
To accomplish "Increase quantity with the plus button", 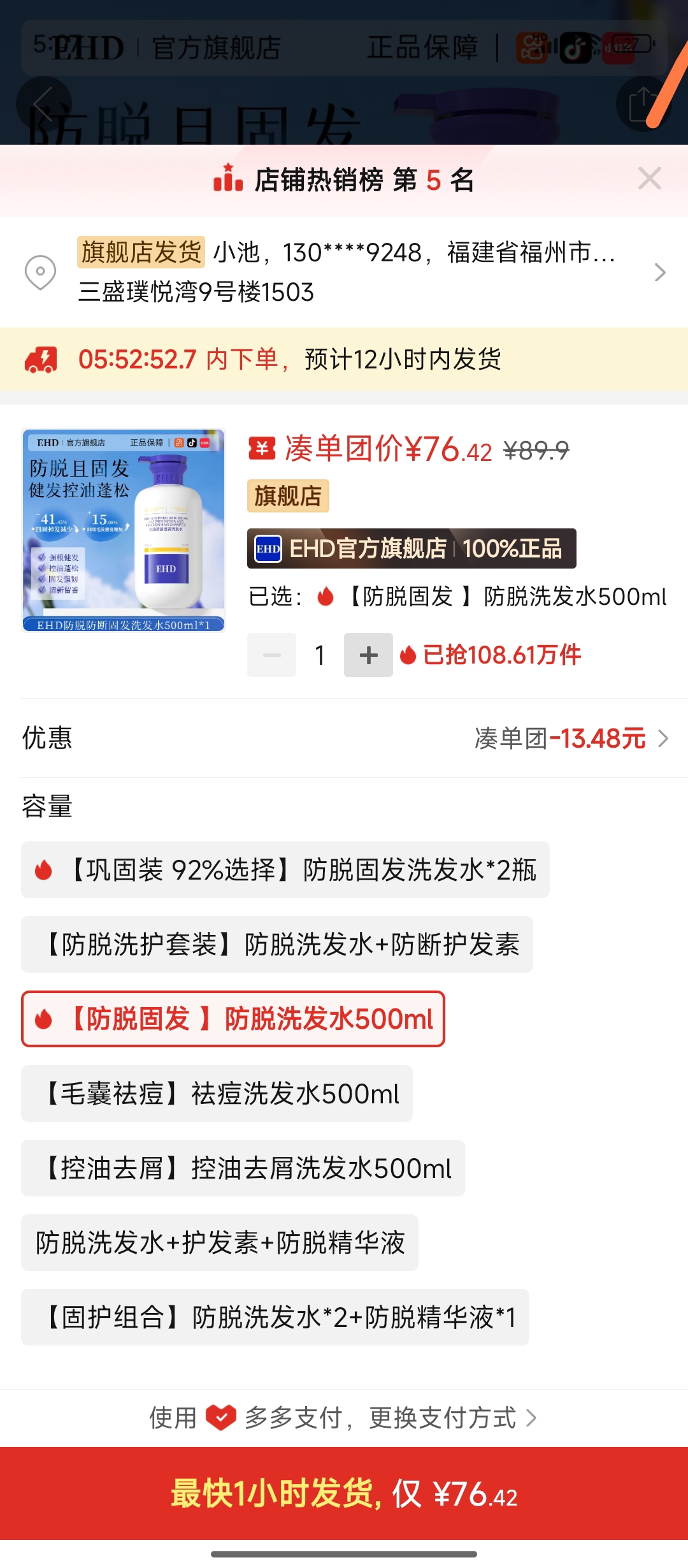I will pos(368,655).
